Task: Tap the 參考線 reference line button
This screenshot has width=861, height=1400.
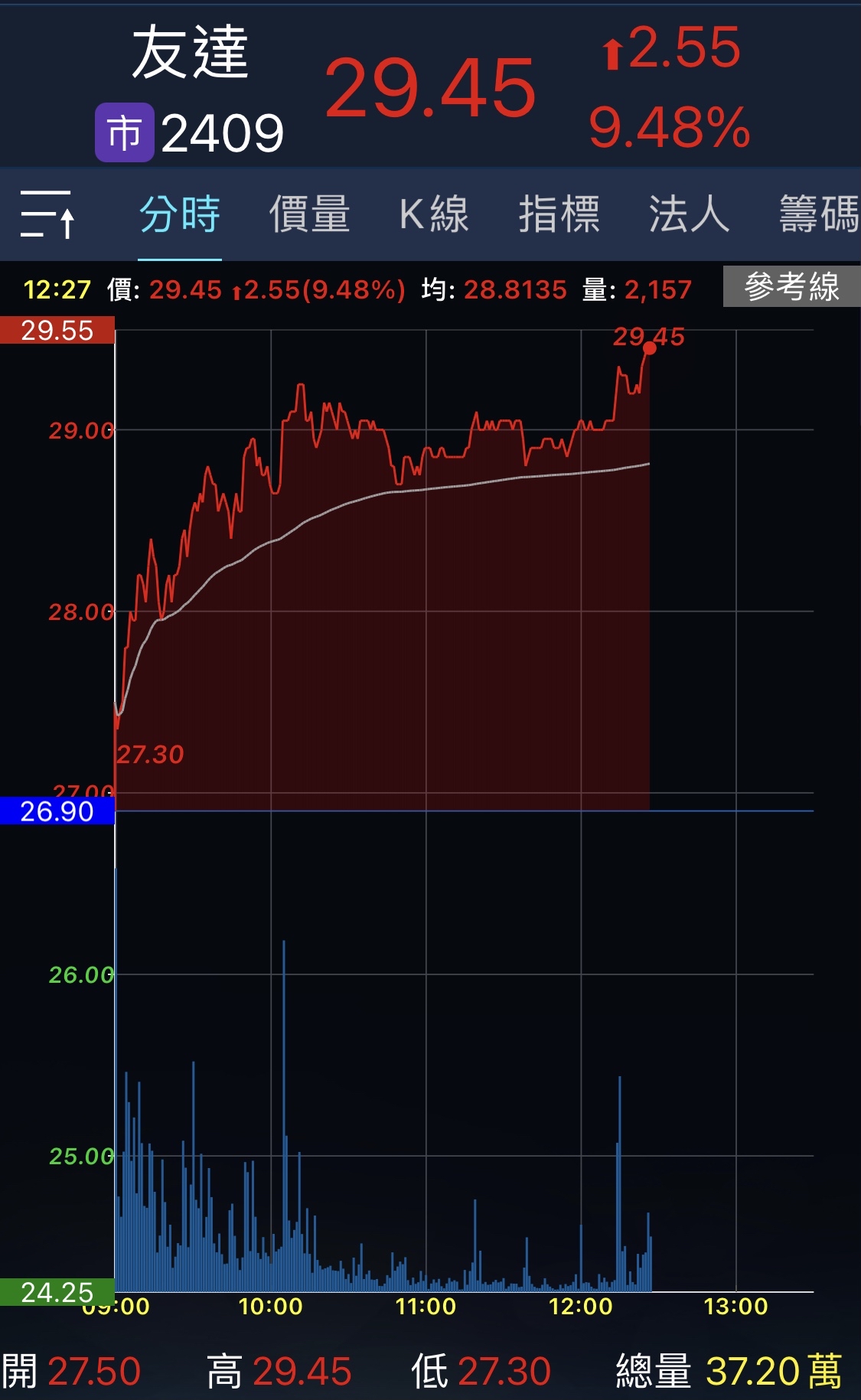Action: coord(791,287)
